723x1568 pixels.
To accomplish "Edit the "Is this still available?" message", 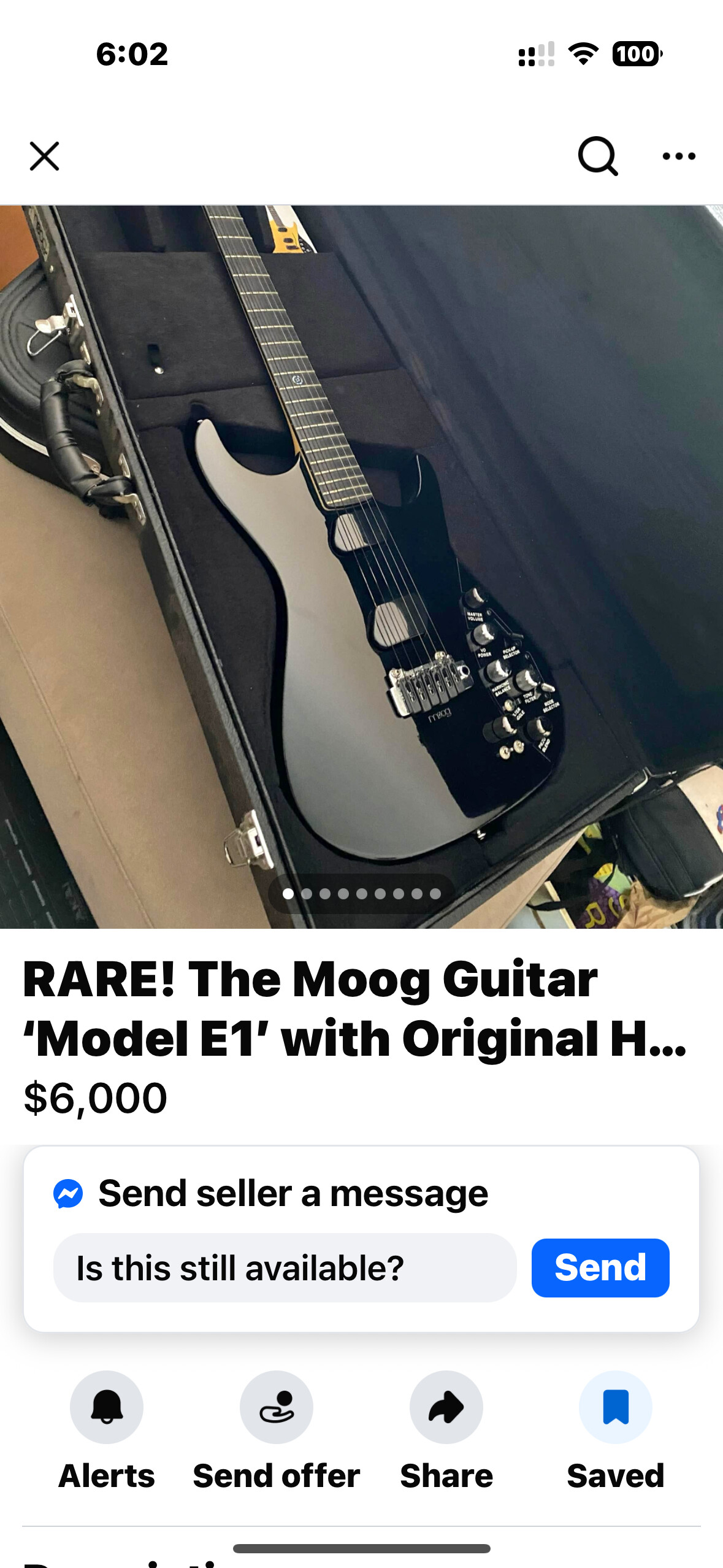I will pos(285,1268).
